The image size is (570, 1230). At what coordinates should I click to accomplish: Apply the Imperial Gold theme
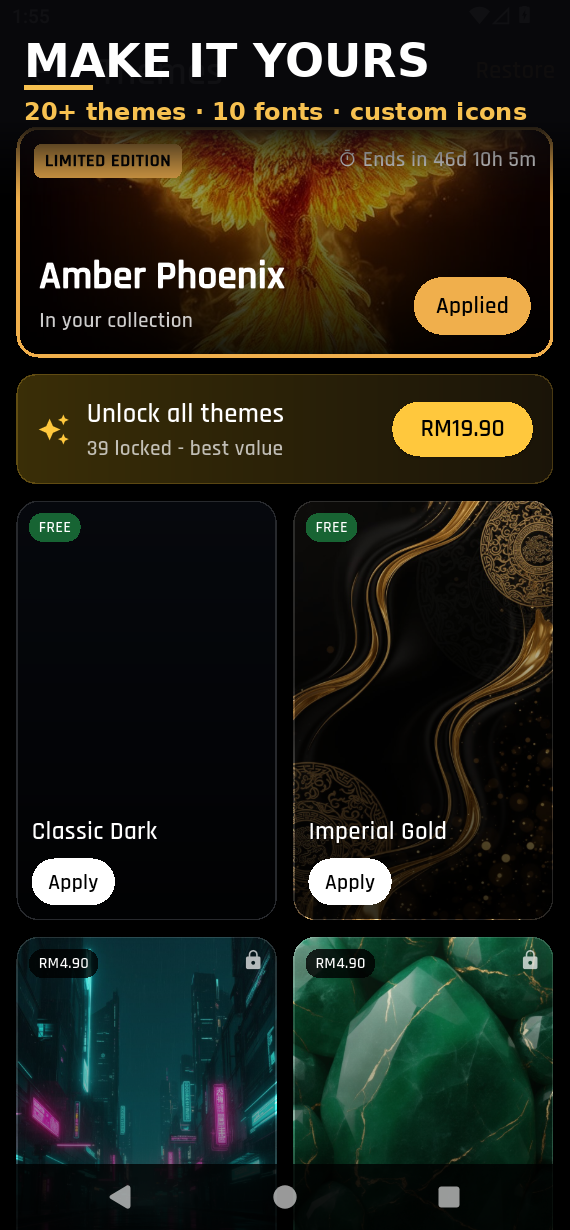350,882
